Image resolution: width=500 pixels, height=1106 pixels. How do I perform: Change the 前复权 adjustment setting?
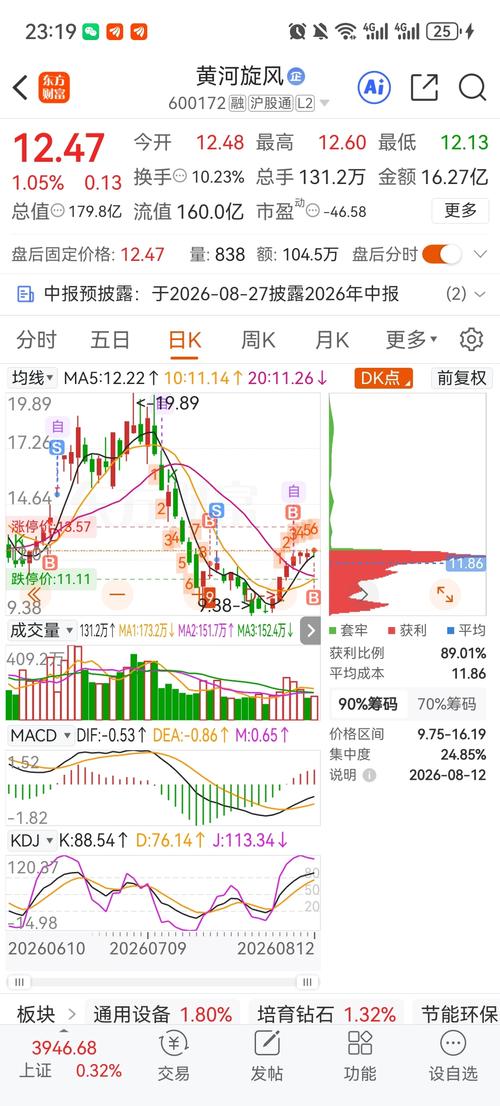coord(461,378)
